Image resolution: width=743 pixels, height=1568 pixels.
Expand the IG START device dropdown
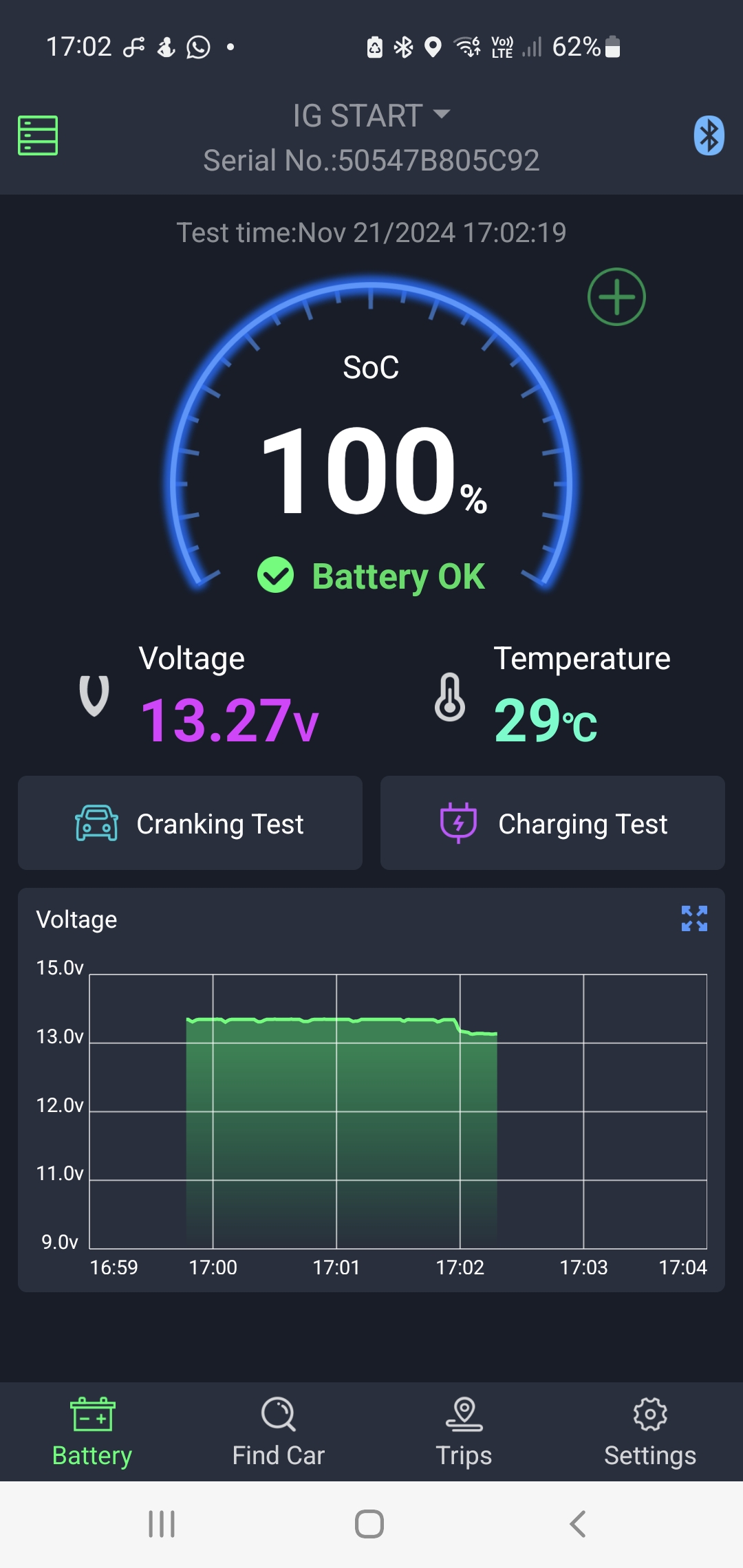371,115
